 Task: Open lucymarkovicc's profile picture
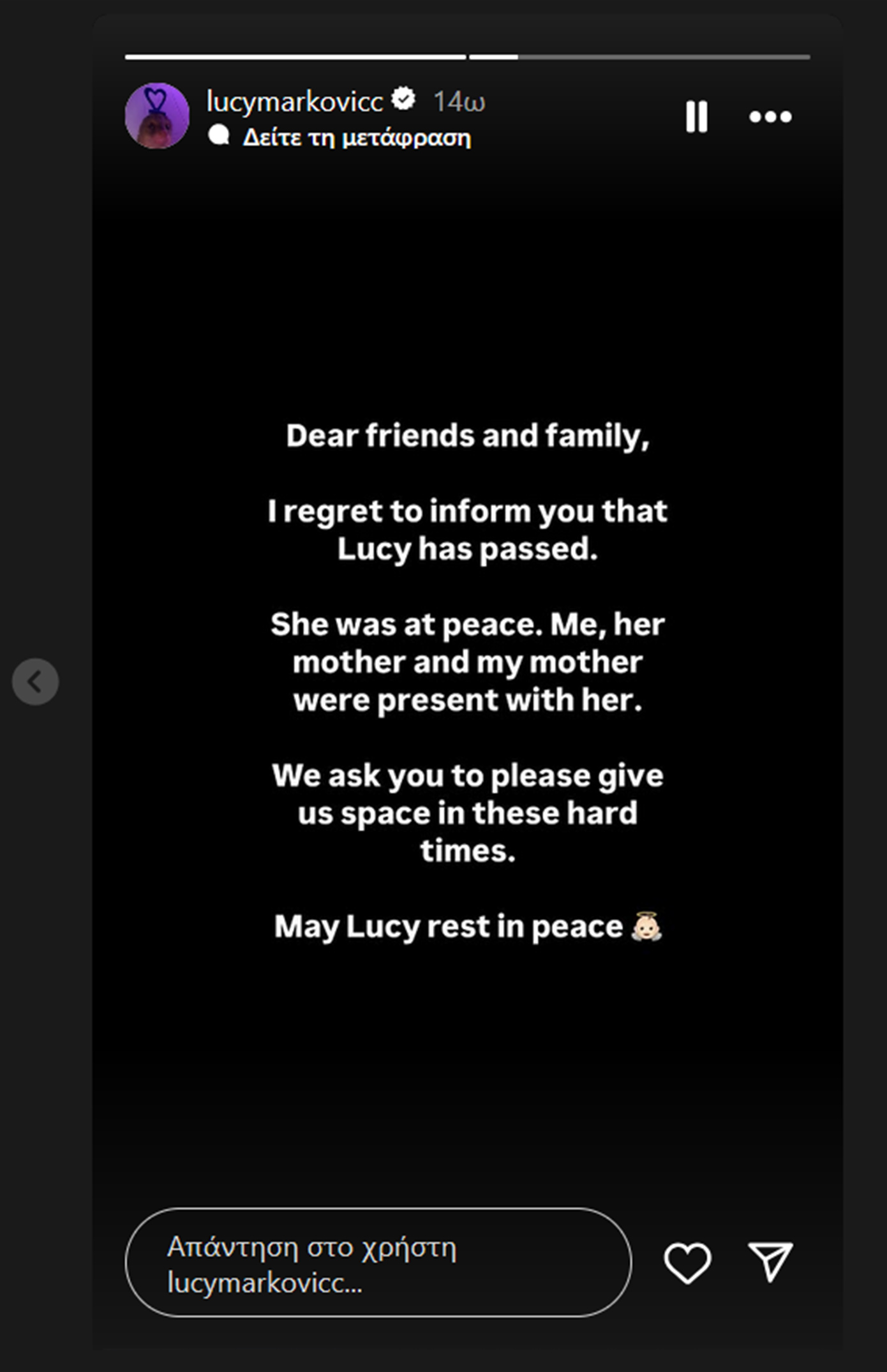click(x=157, y=116)
